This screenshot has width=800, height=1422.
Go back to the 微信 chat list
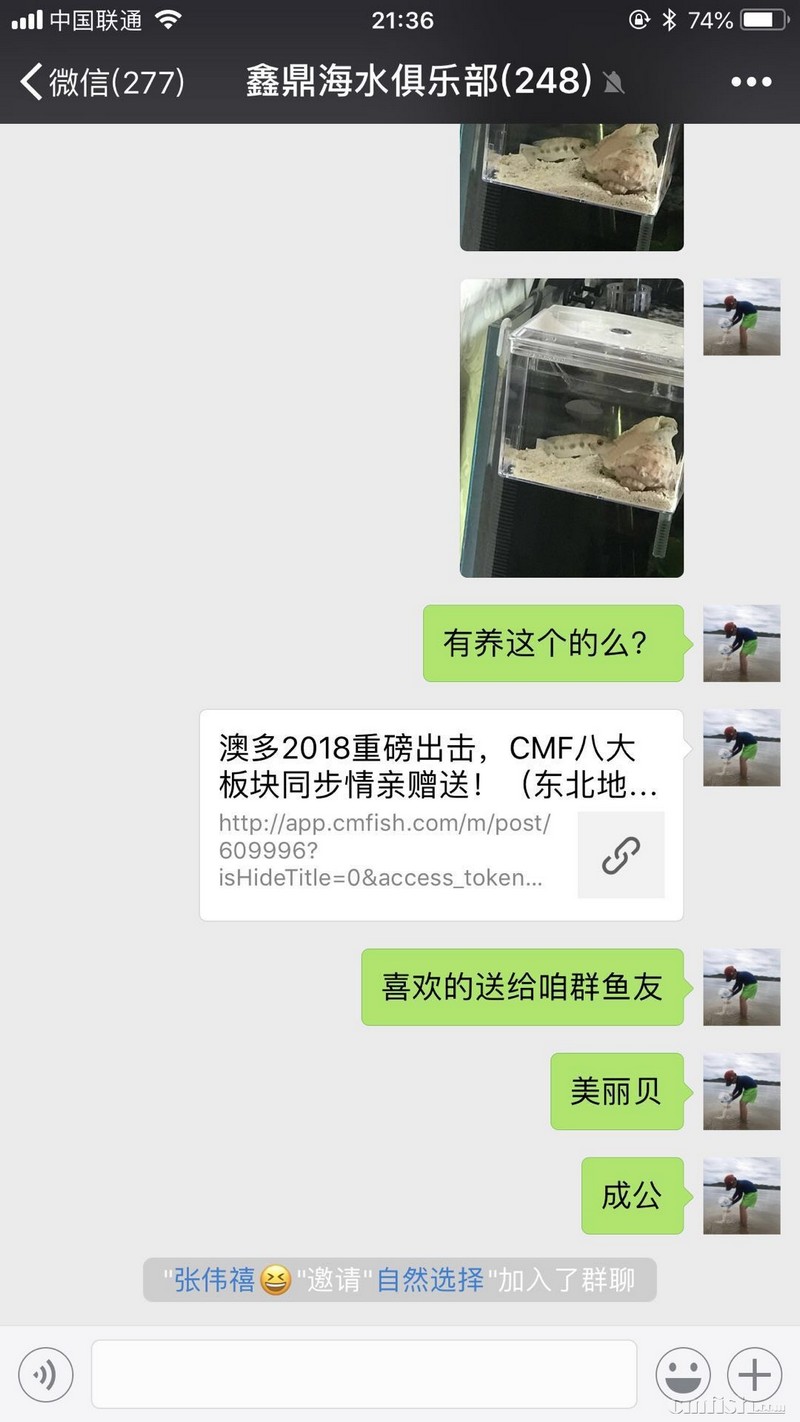(x=100, y=81)
